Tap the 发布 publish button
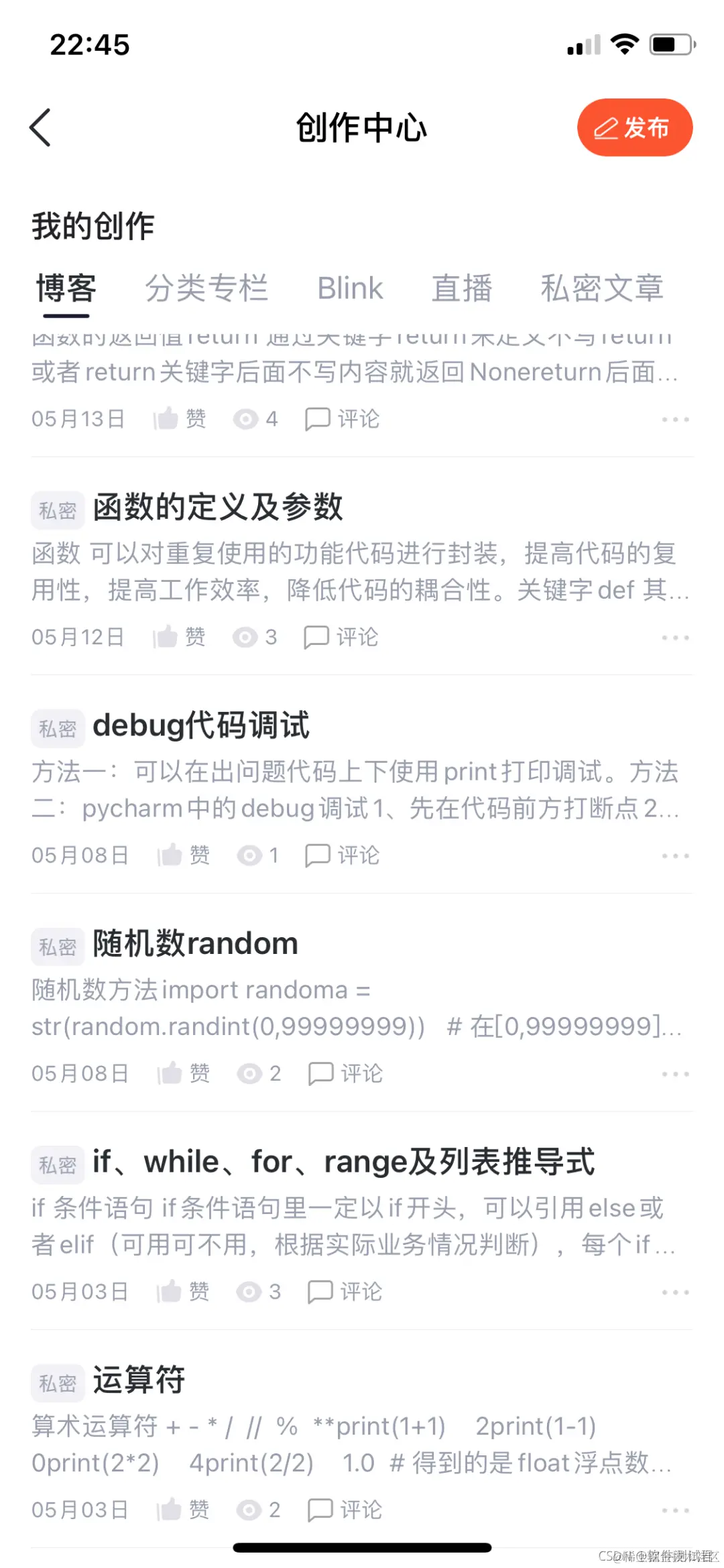 (x=634, y=127)
